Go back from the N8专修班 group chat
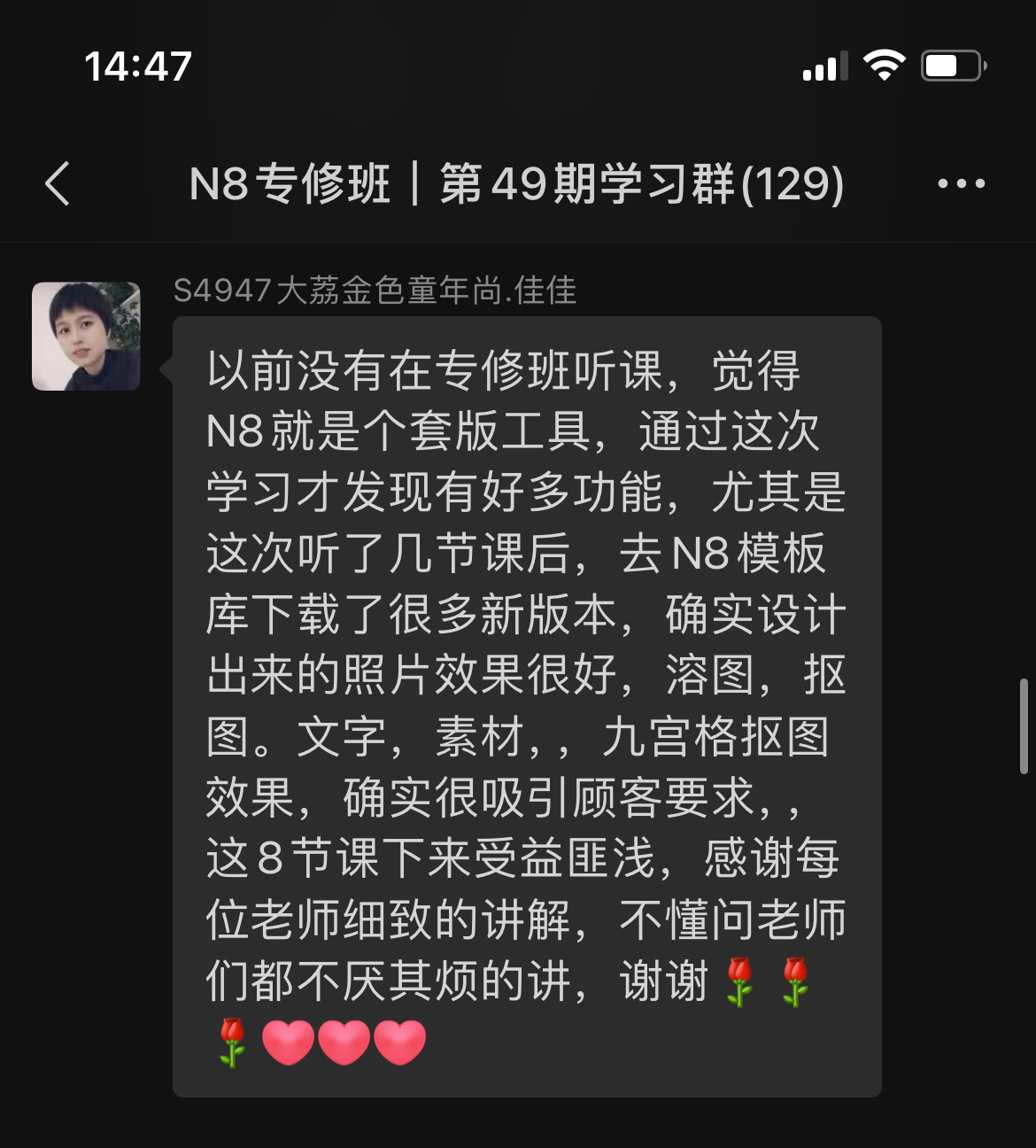Screen dimensions: 1036x1148 [58, 184]
